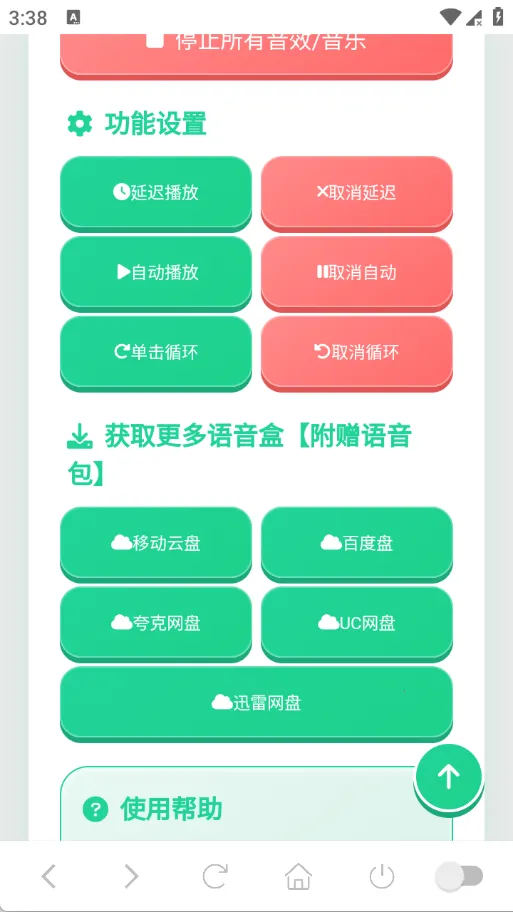Reload the page with the refresh icon
Image resolution: width=513 pixels, height=912 pixels.
coord(215,876)
